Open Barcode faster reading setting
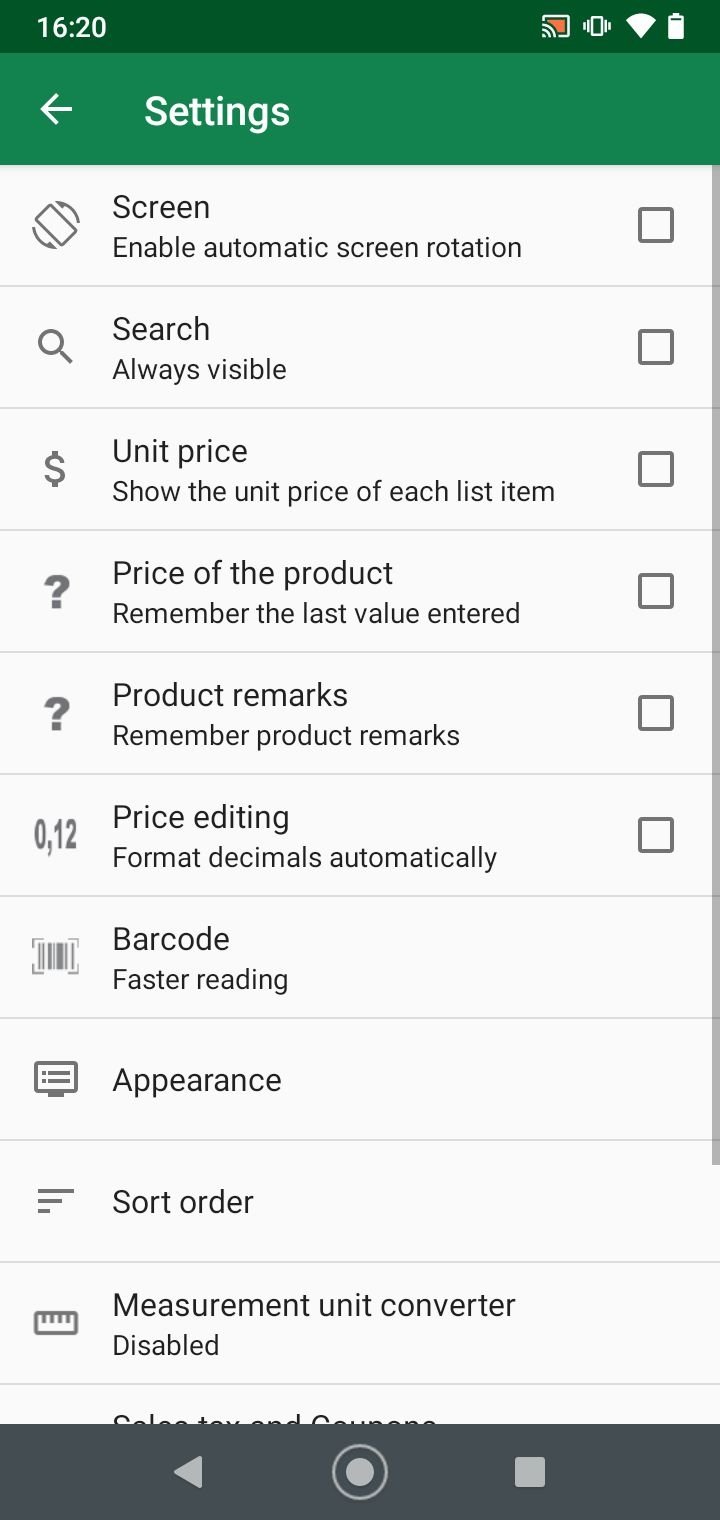Screen dimensions: 720x1520 pos(360,958)
